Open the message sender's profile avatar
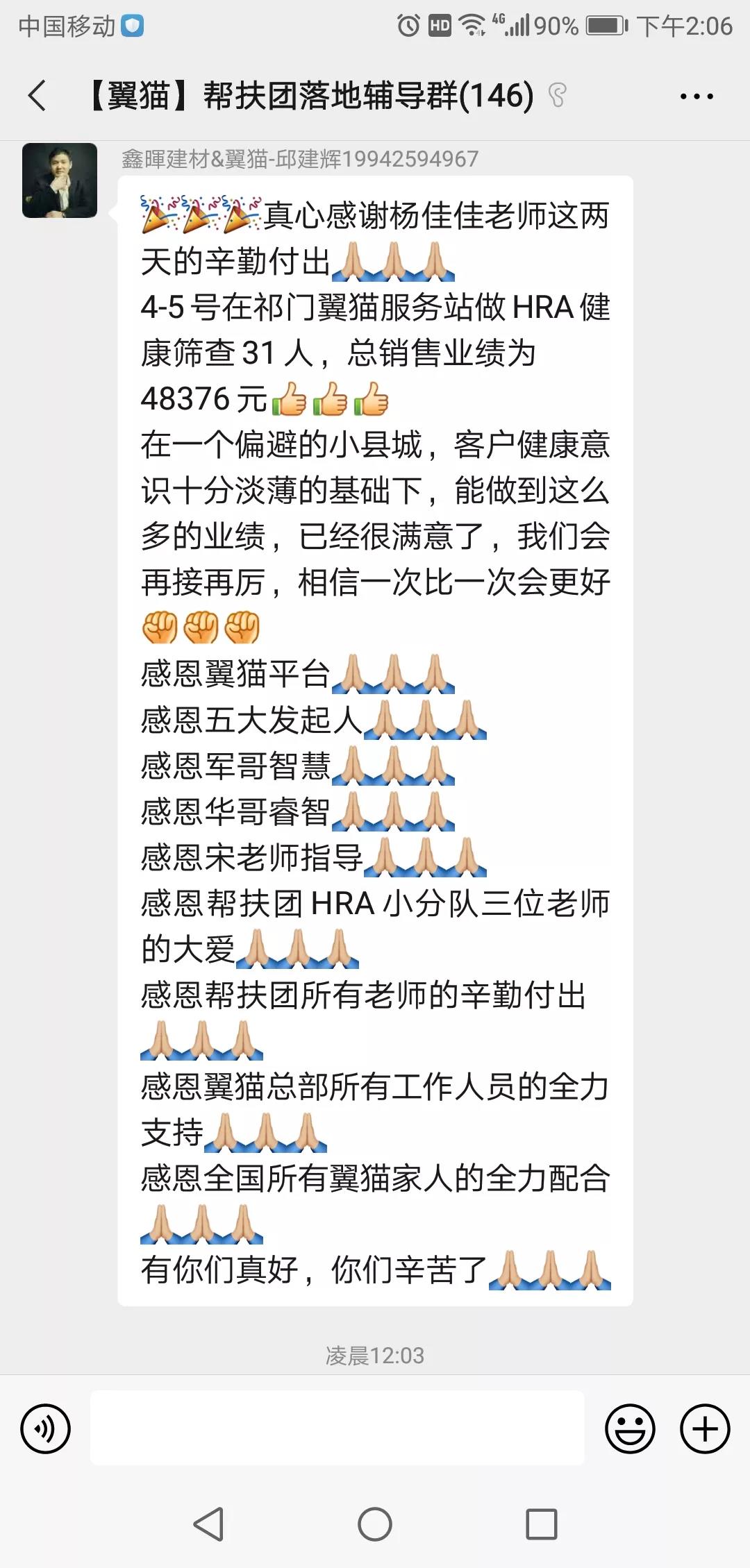750x1568 pixels. click(x=60, y=180)
